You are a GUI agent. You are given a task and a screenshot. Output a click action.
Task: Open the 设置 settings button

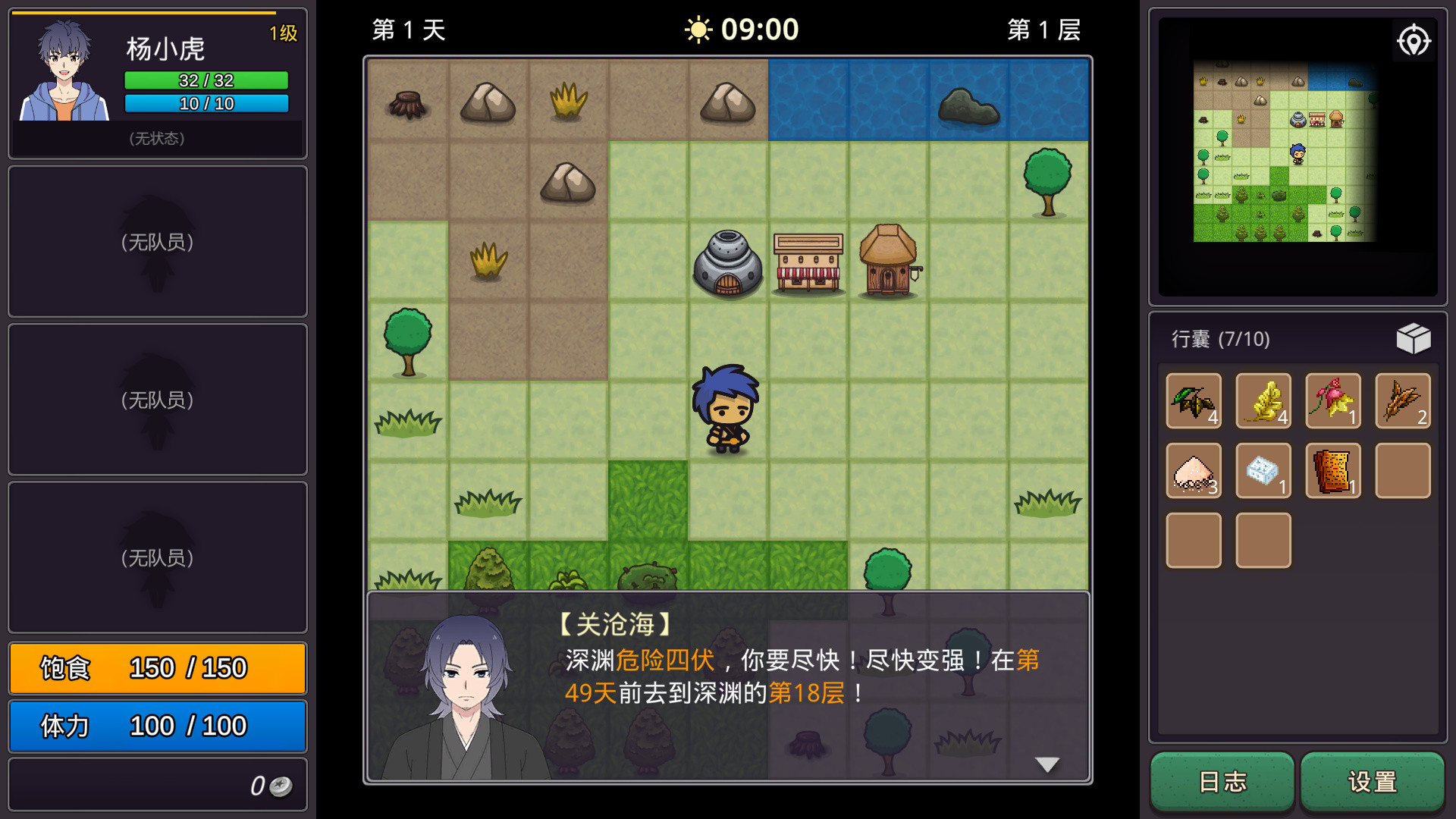pos(1372,781)
